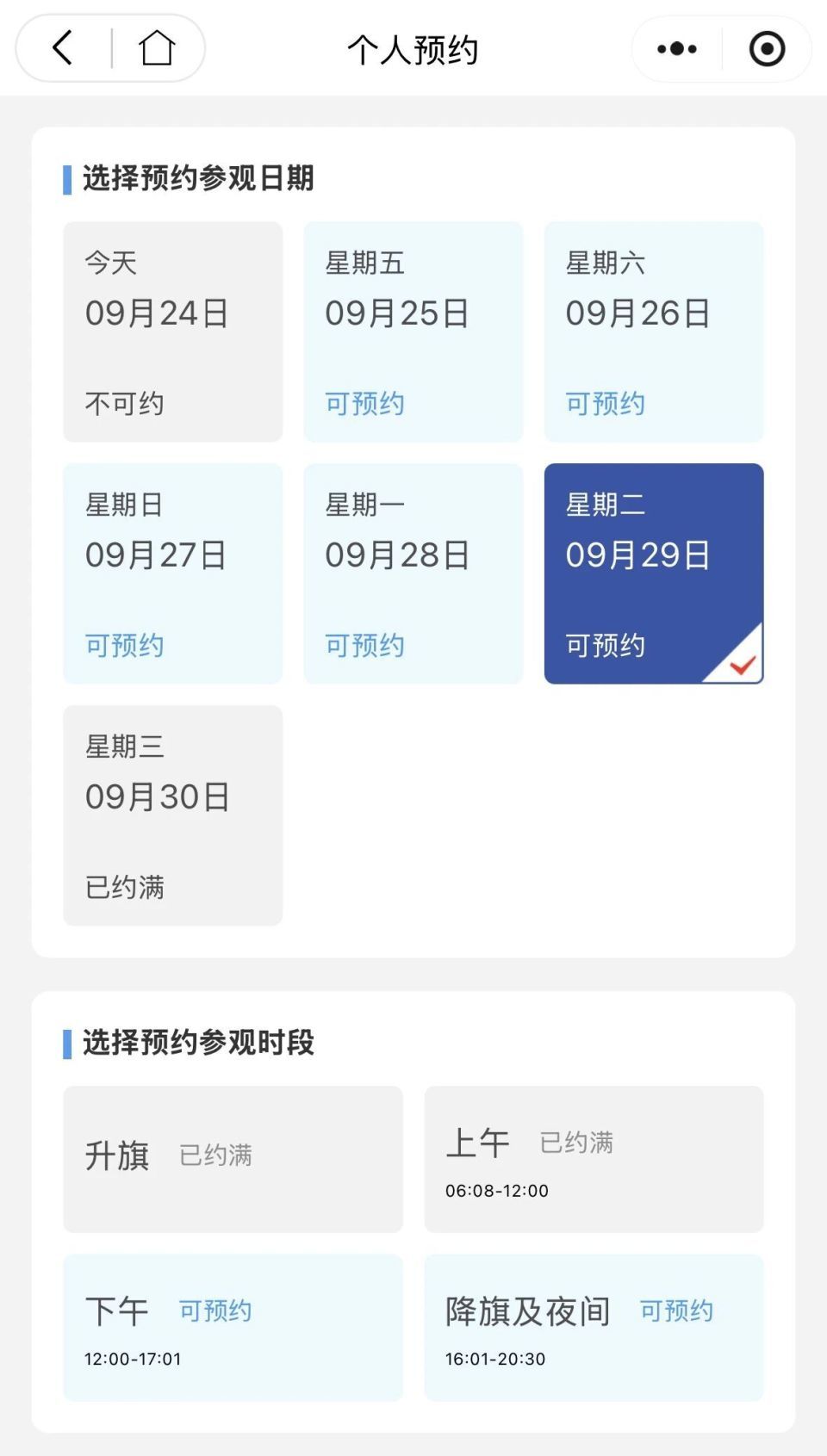Image resolution: width=827 pixels, height=1456 pixels.
Task: Tap the selected 09月29日 Tuesday date
Action: 654,573
